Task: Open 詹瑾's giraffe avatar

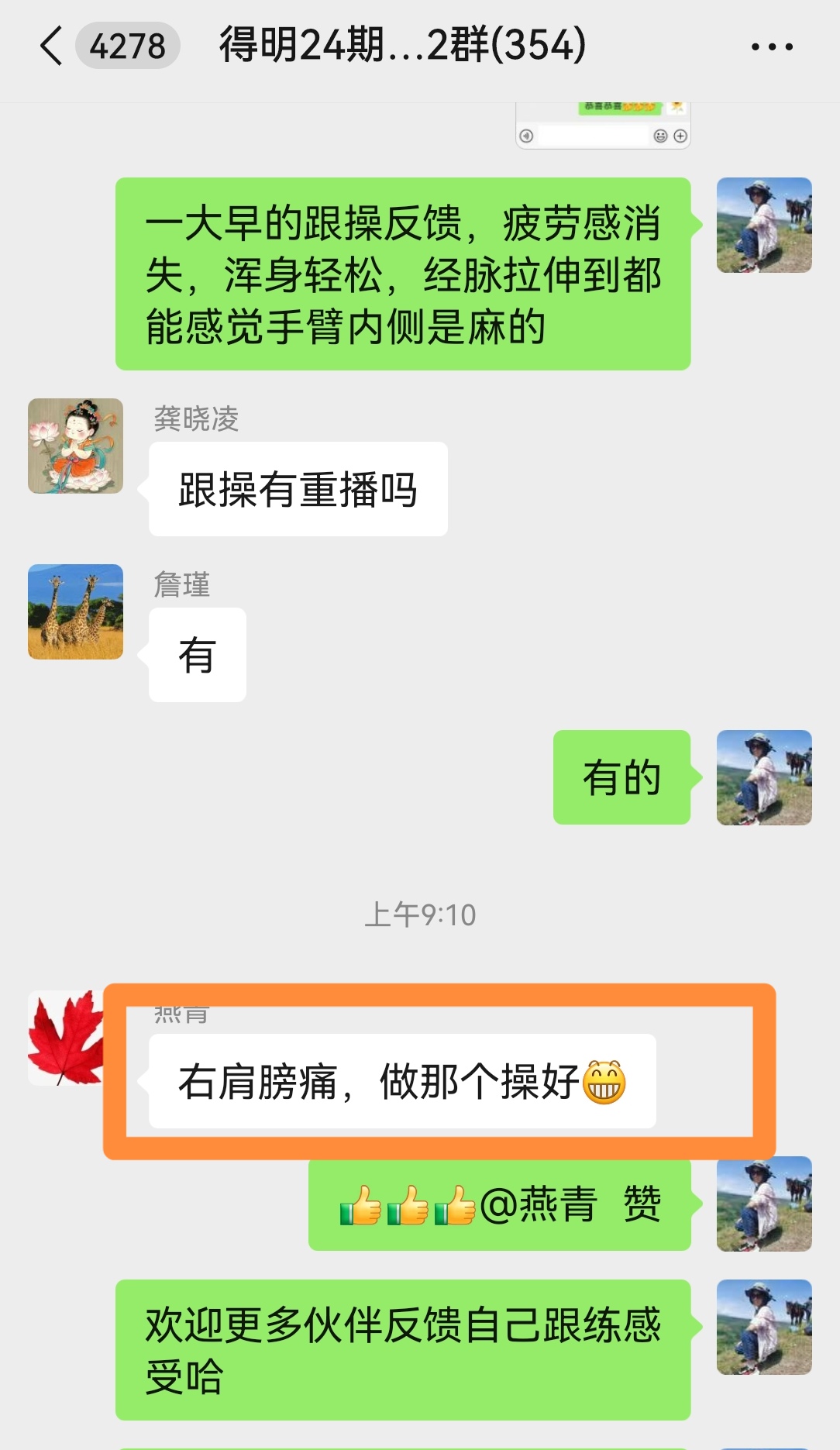Action: pos(75,611)
